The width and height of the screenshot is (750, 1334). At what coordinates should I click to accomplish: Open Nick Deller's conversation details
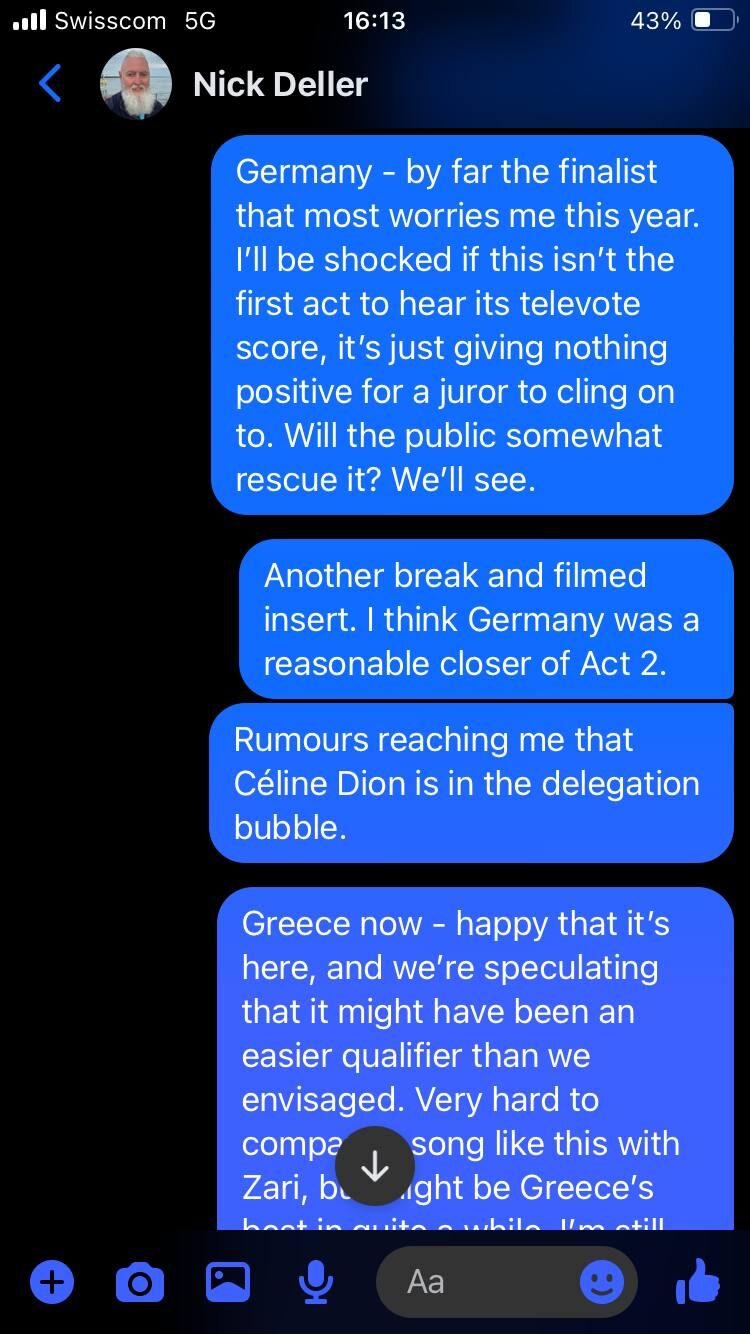(x=280, y=84)
